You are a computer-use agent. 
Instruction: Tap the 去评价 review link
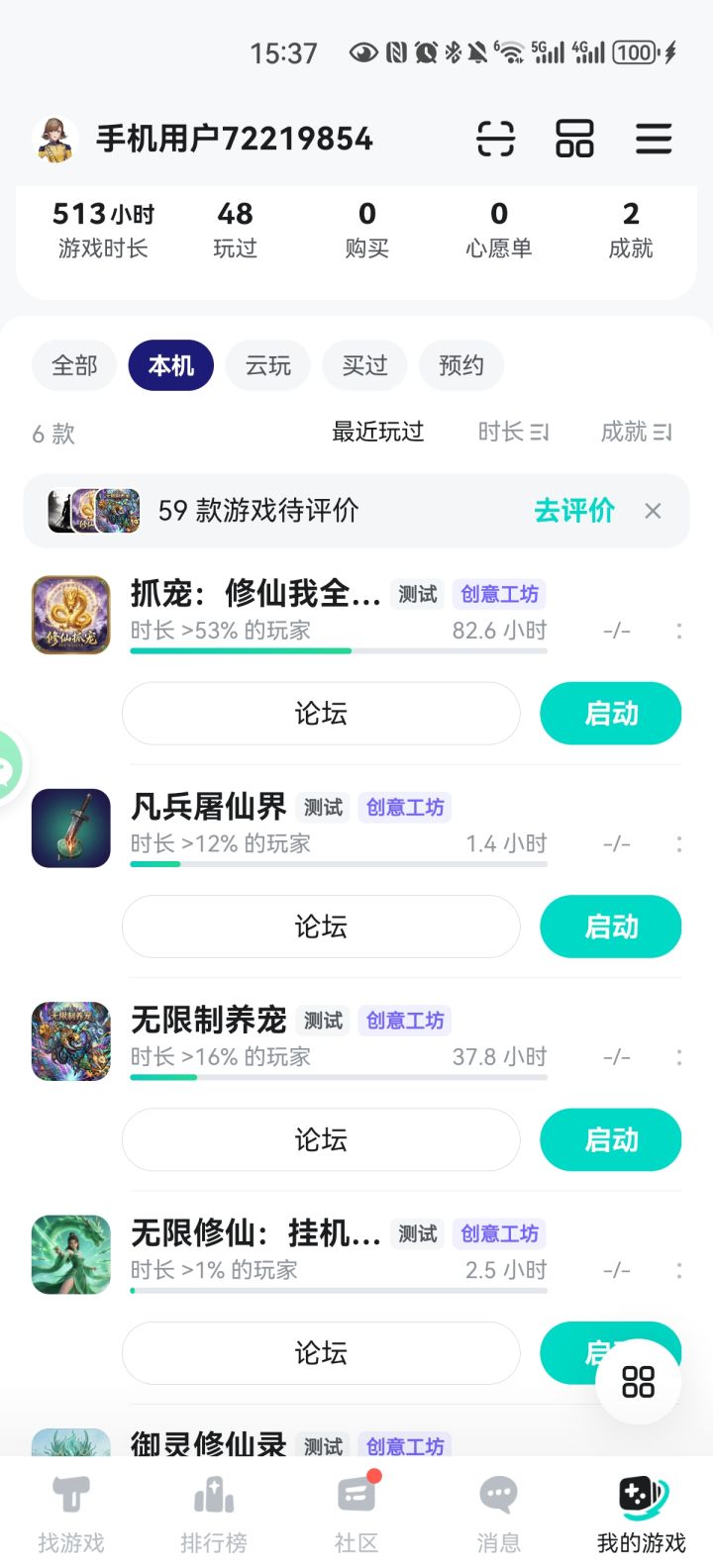click(x=573, y=511)
